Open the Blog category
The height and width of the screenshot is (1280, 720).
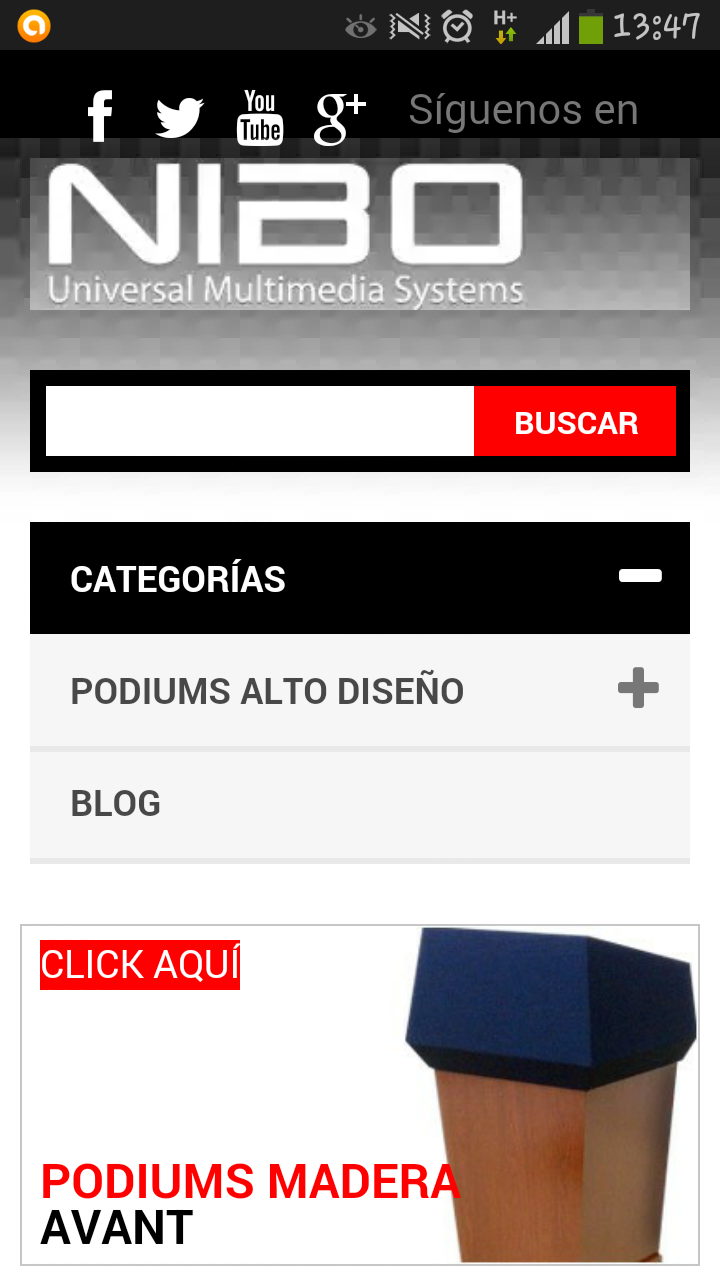tap(116, 804)
